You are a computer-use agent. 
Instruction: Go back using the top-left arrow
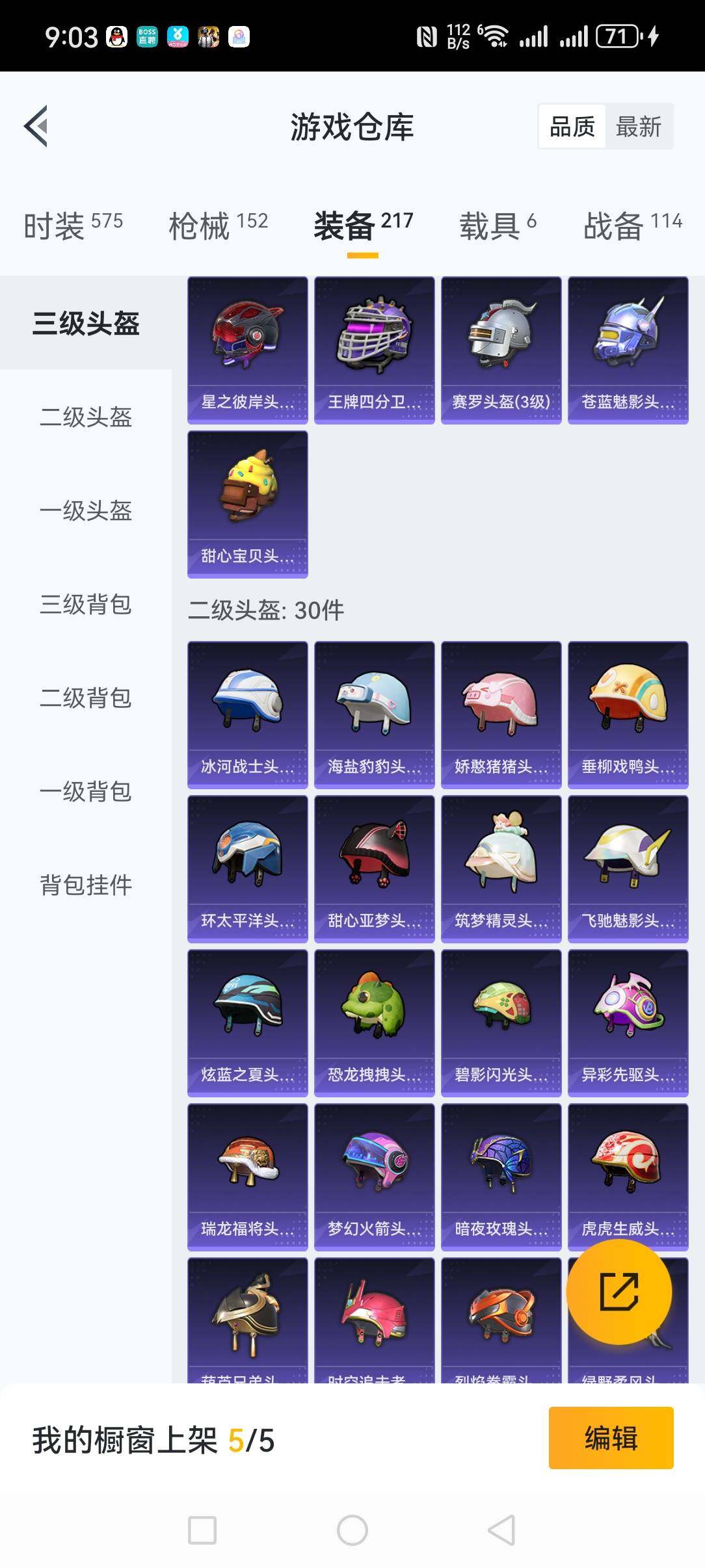pos(36,126)
